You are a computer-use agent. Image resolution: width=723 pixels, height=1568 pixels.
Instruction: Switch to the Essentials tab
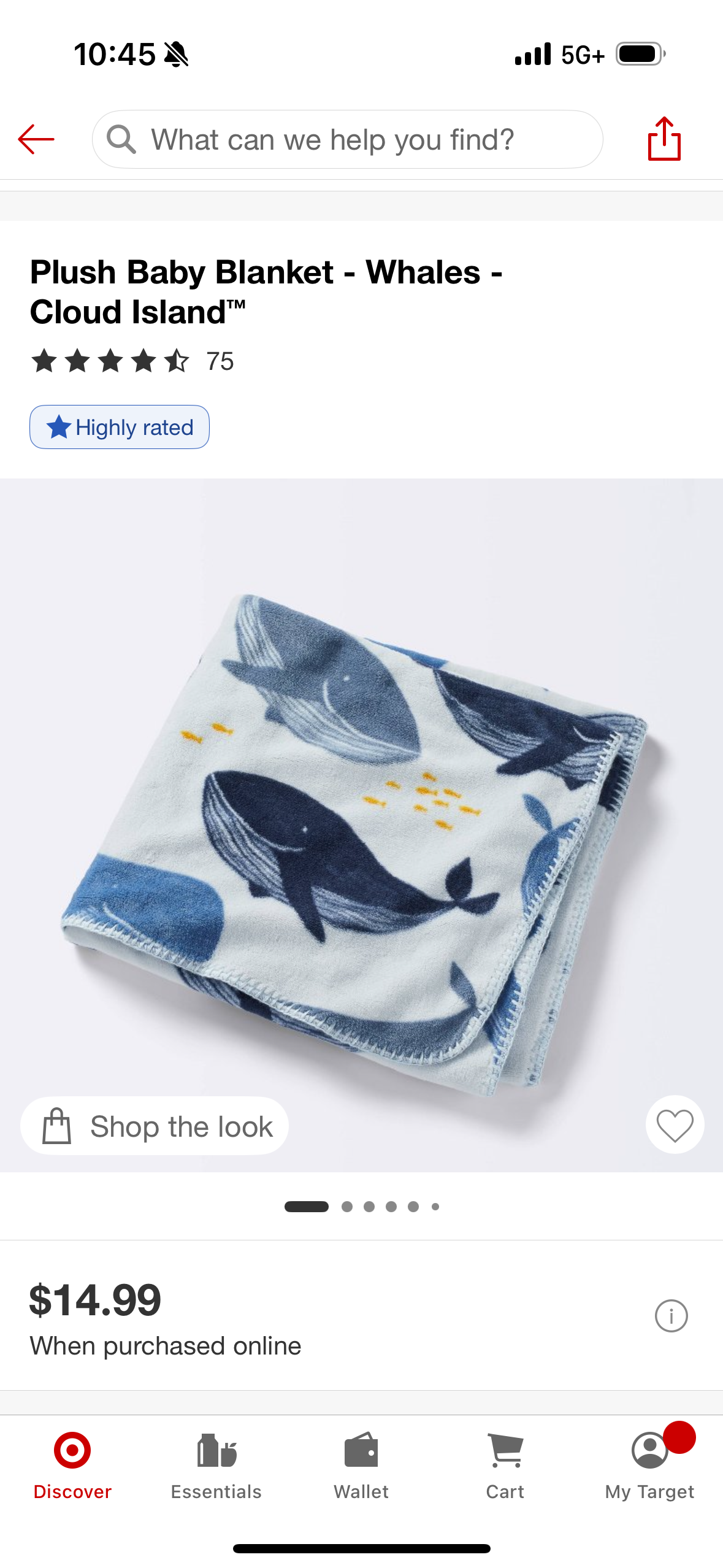216,1466
